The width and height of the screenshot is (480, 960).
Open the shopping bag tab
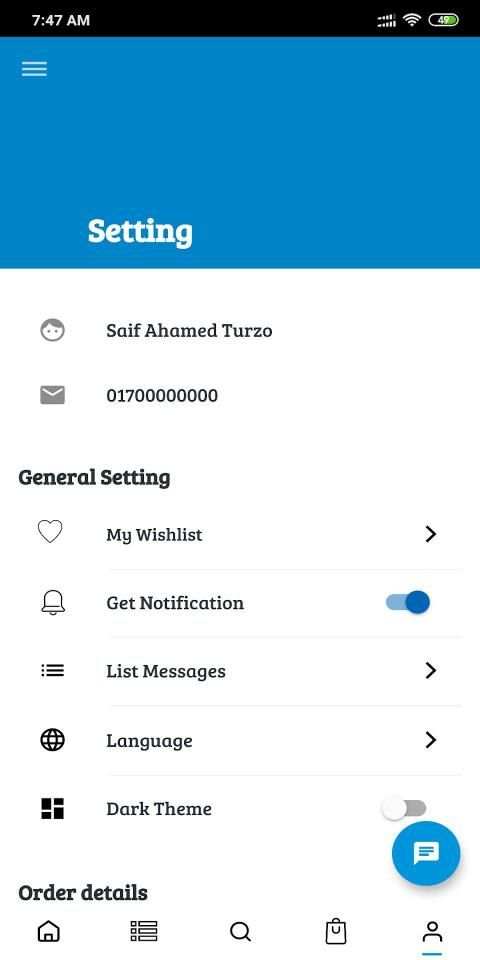[336, 931]
